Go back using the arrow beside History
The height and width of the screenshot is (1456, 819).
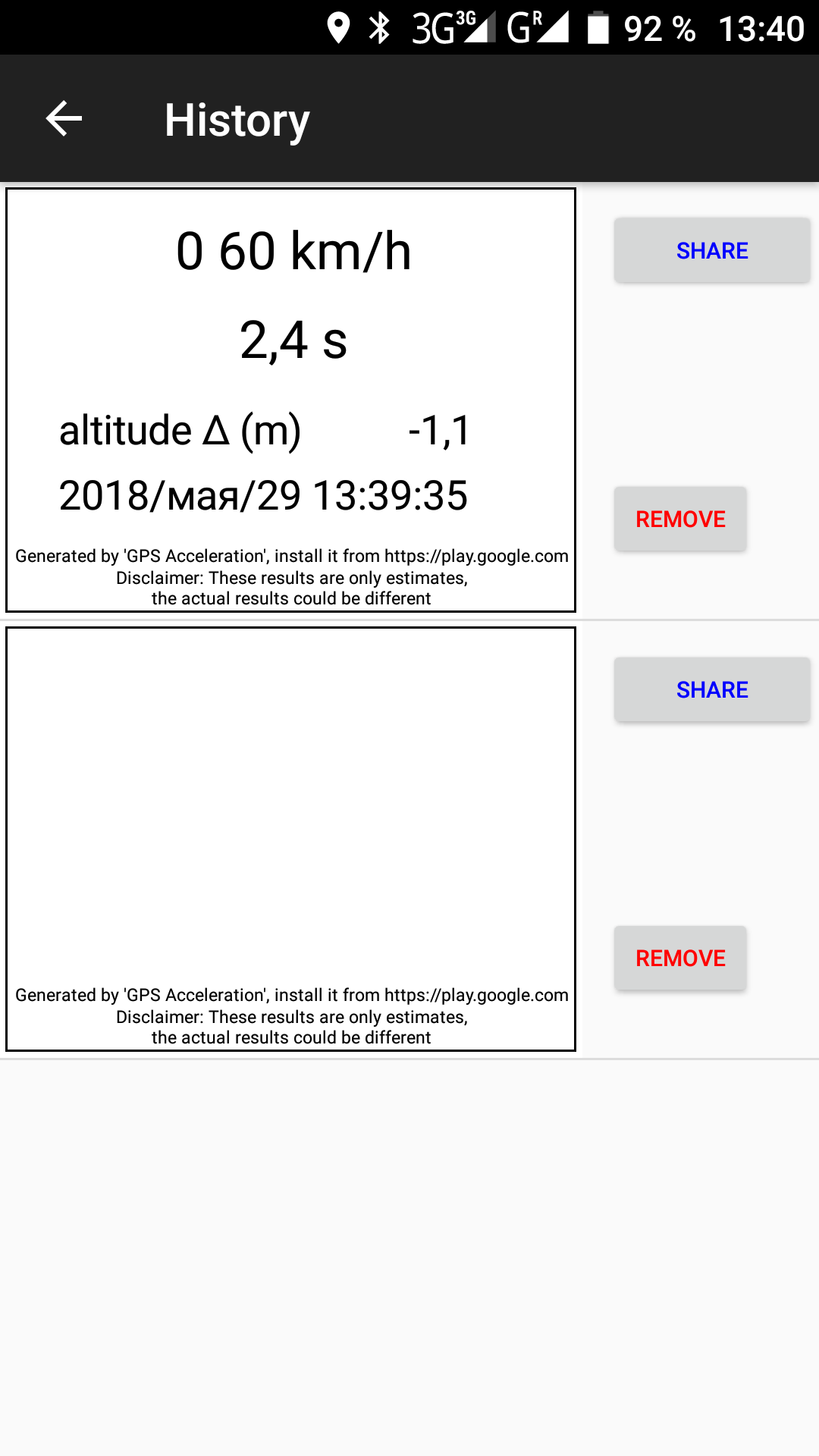coord(64,119)
